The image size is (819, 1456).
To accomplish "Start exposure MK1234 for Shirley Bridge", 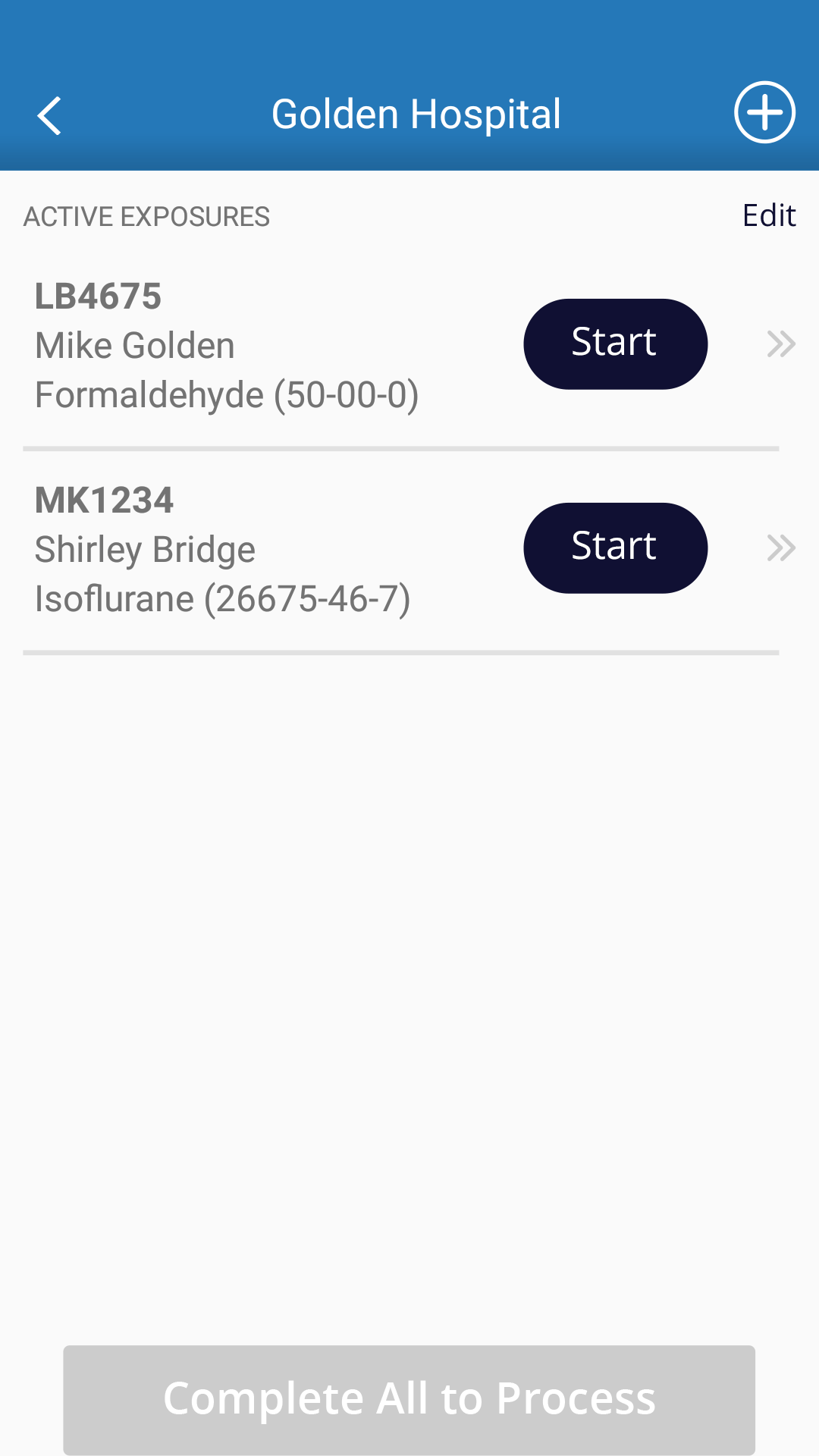I will click(x=615, y=548).
